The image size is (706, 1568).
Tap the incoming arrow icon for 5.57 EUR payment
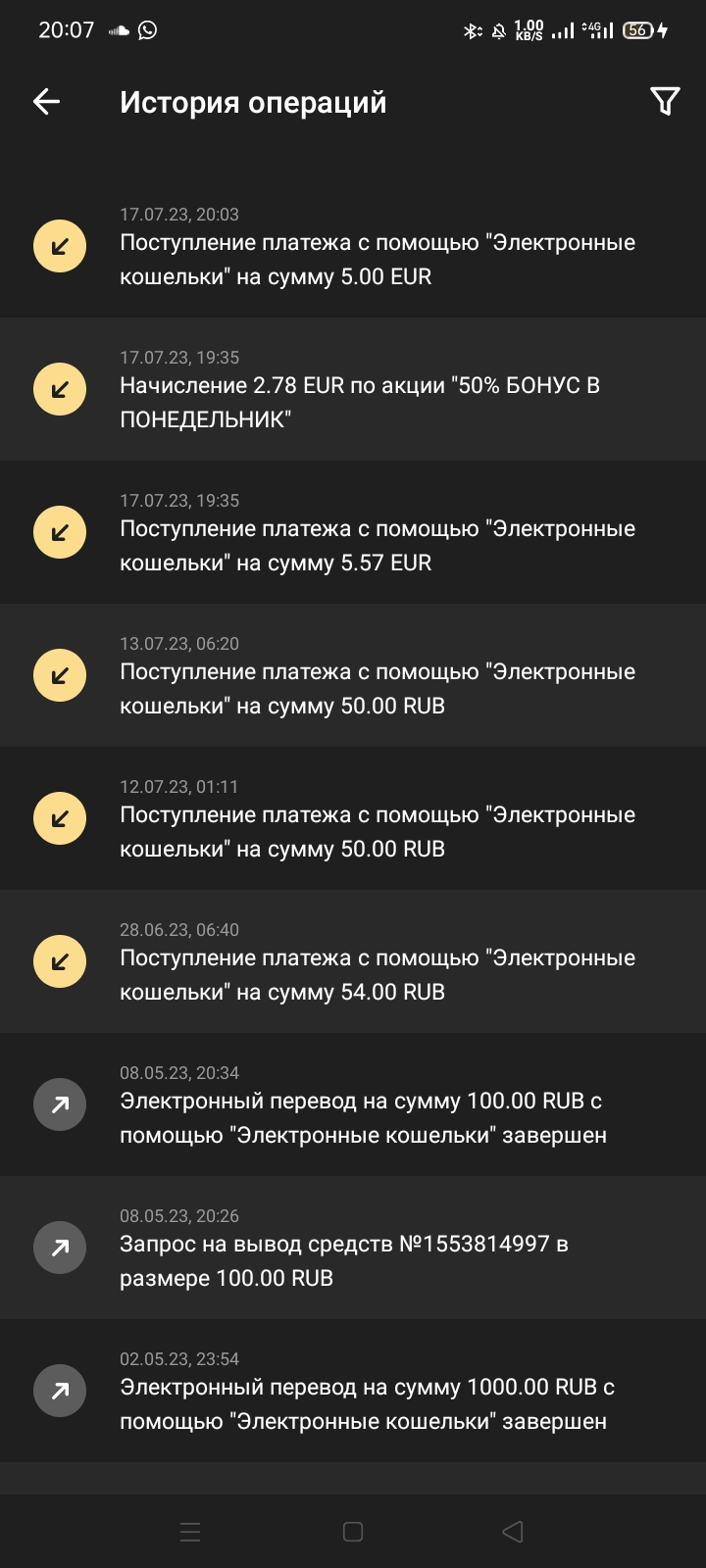tap(59, 532)
